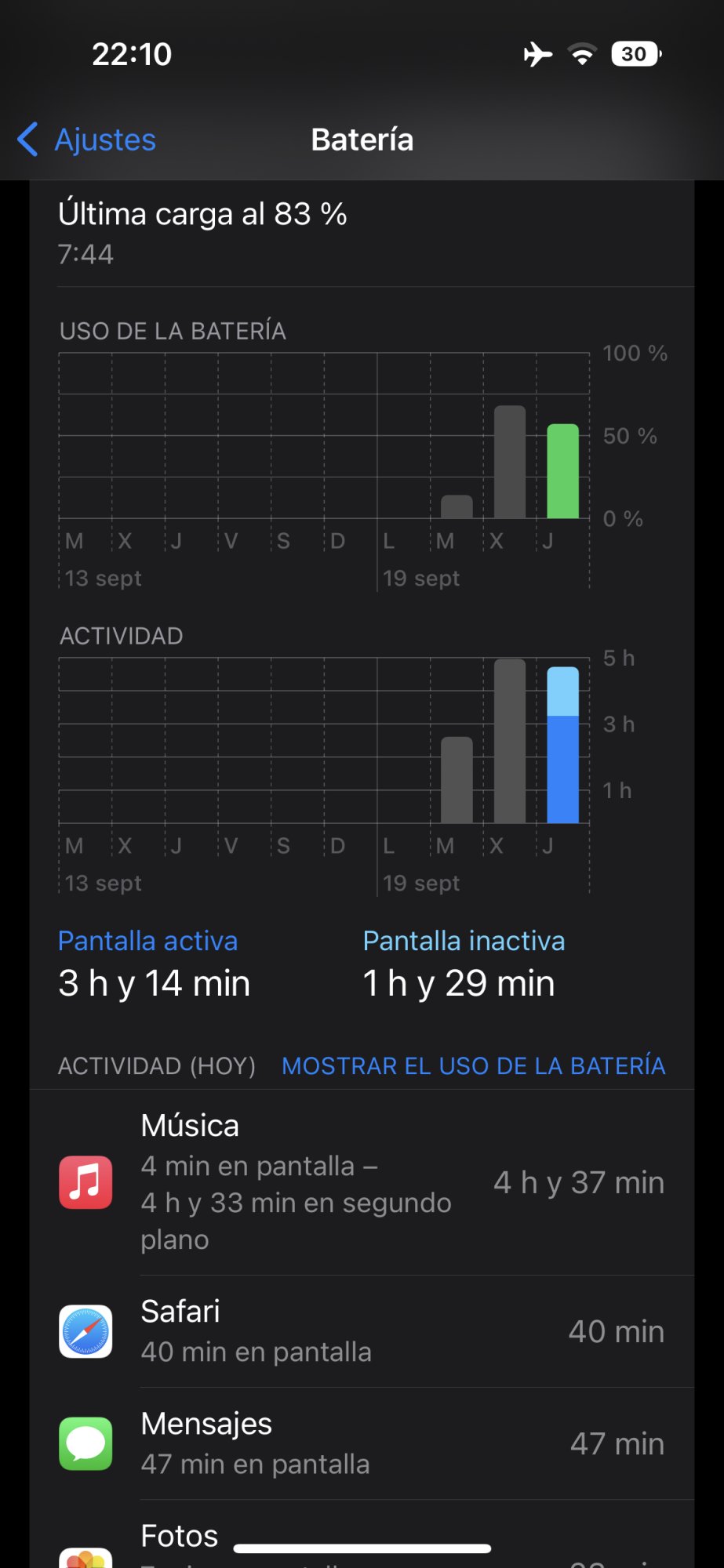
Task: Select the green Thursday battery usage bar
Action: tap(562, 471)
